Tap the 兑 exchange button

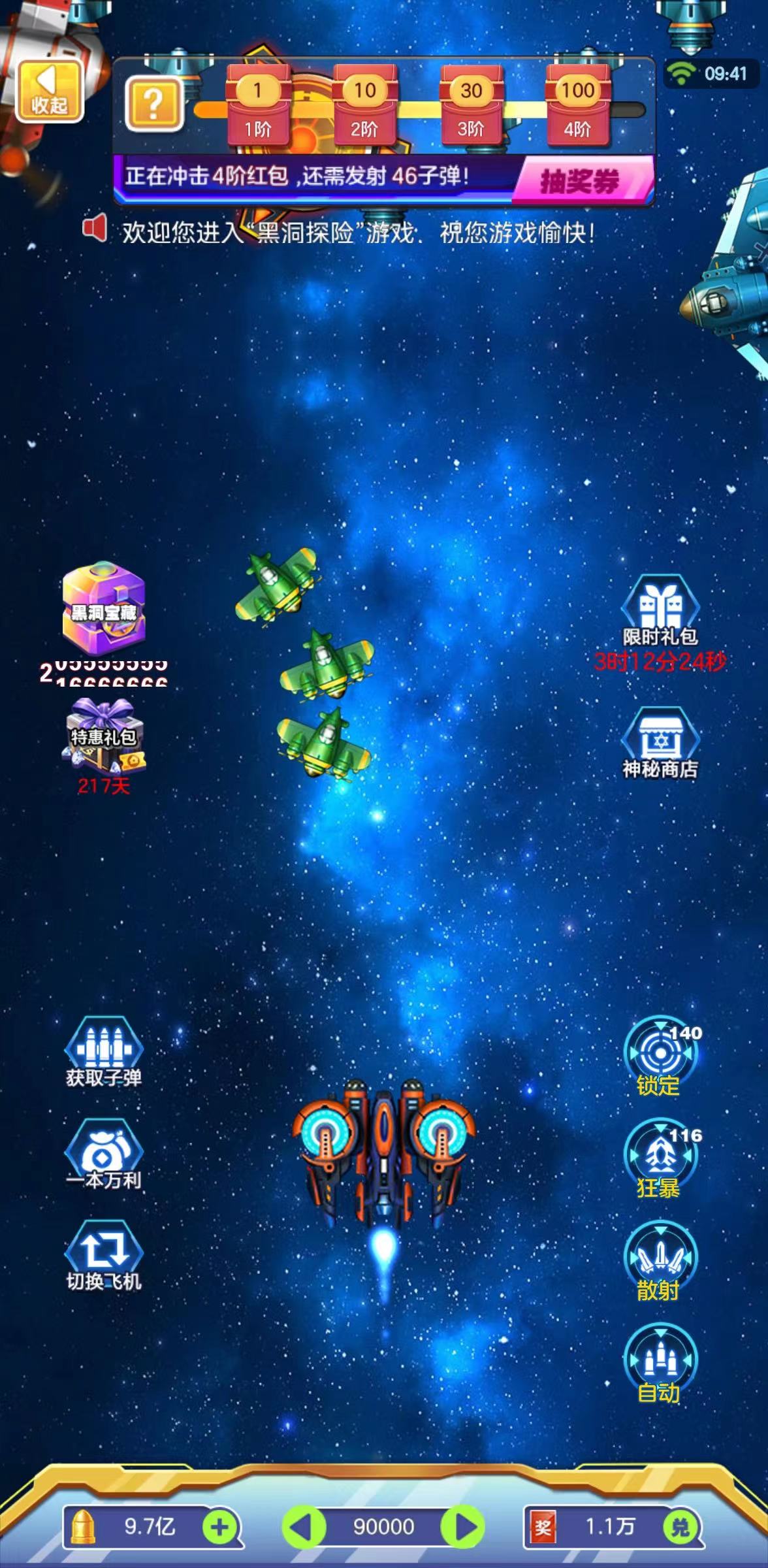click(680, 1527)
